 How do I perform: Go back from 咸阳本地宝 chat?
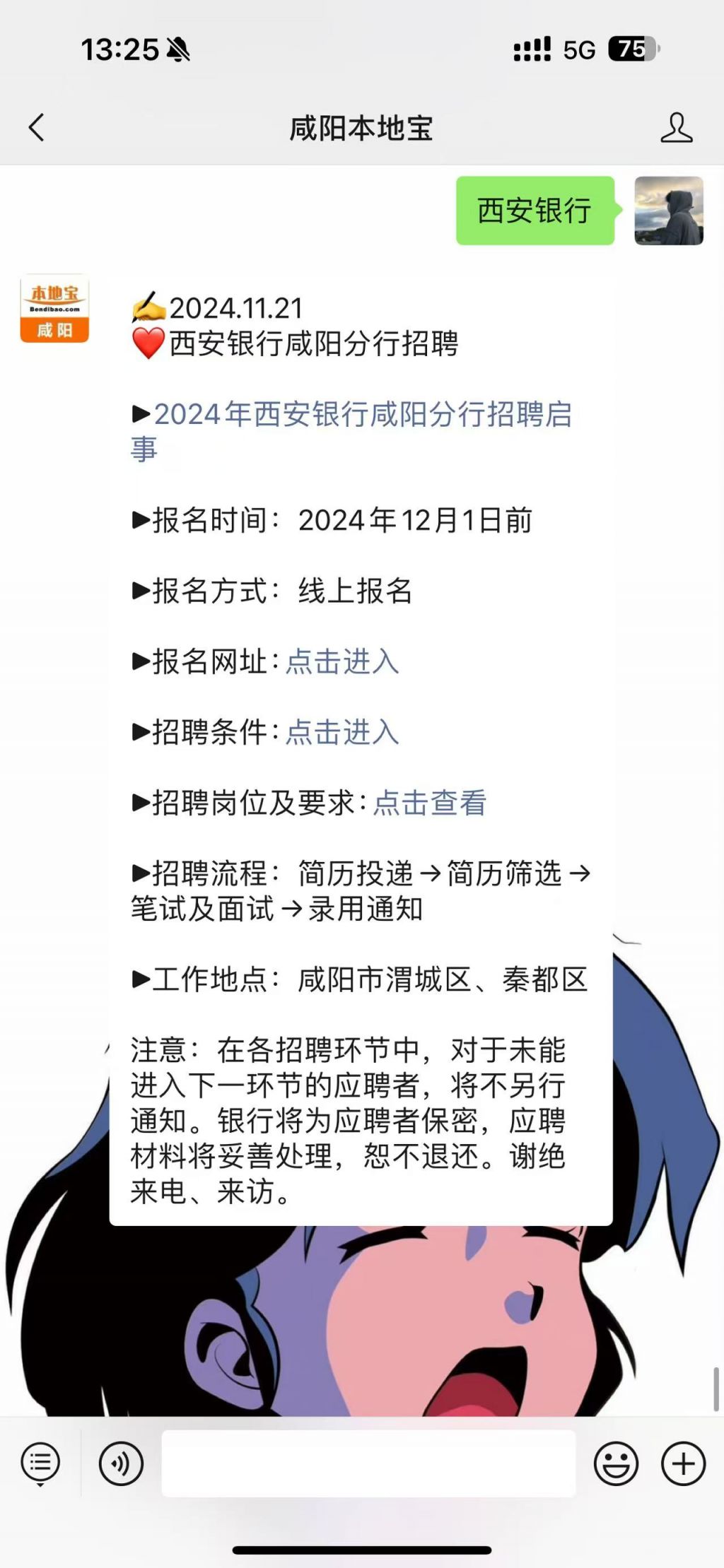37,128
